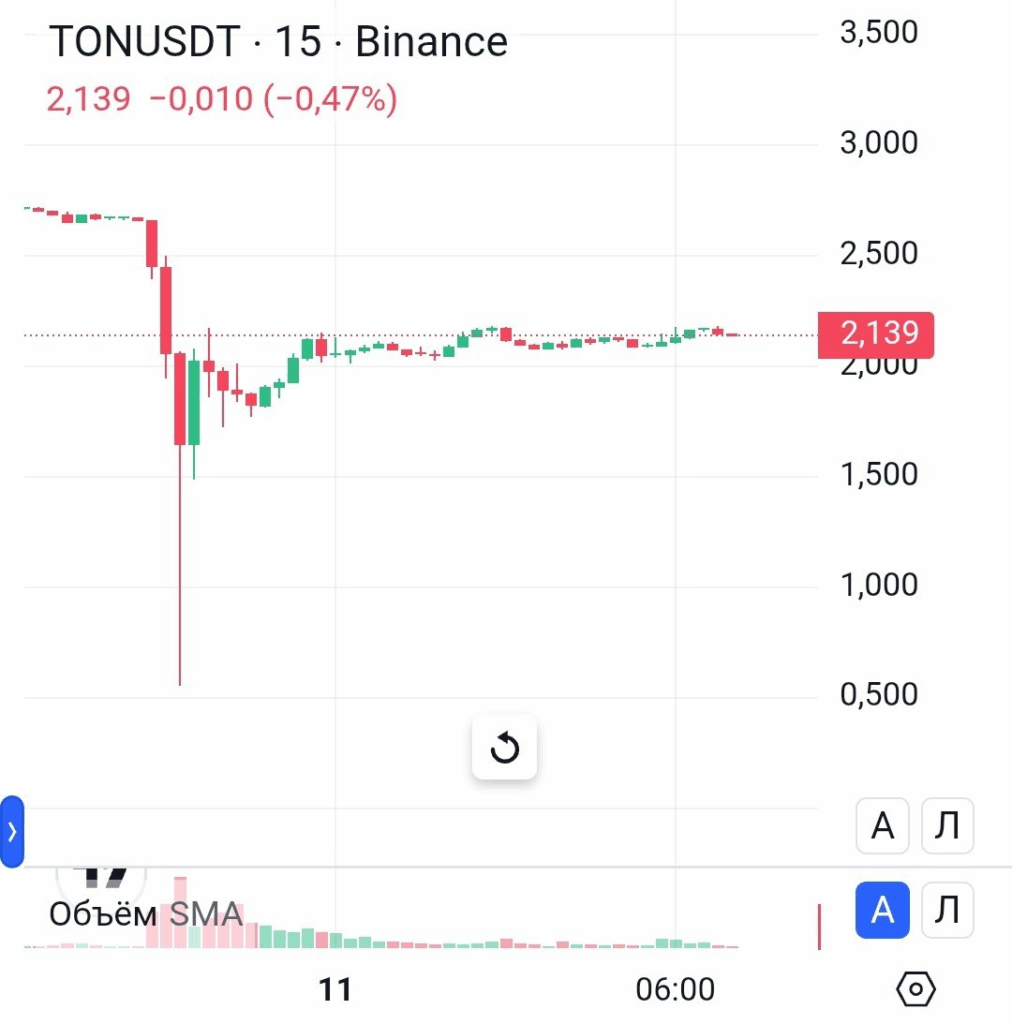Image resolution: width=1012 pixels, height=1024 pixels.
Task: Expand the blue side panel handle
Action: pyautogui.click(x=12, y=831)
